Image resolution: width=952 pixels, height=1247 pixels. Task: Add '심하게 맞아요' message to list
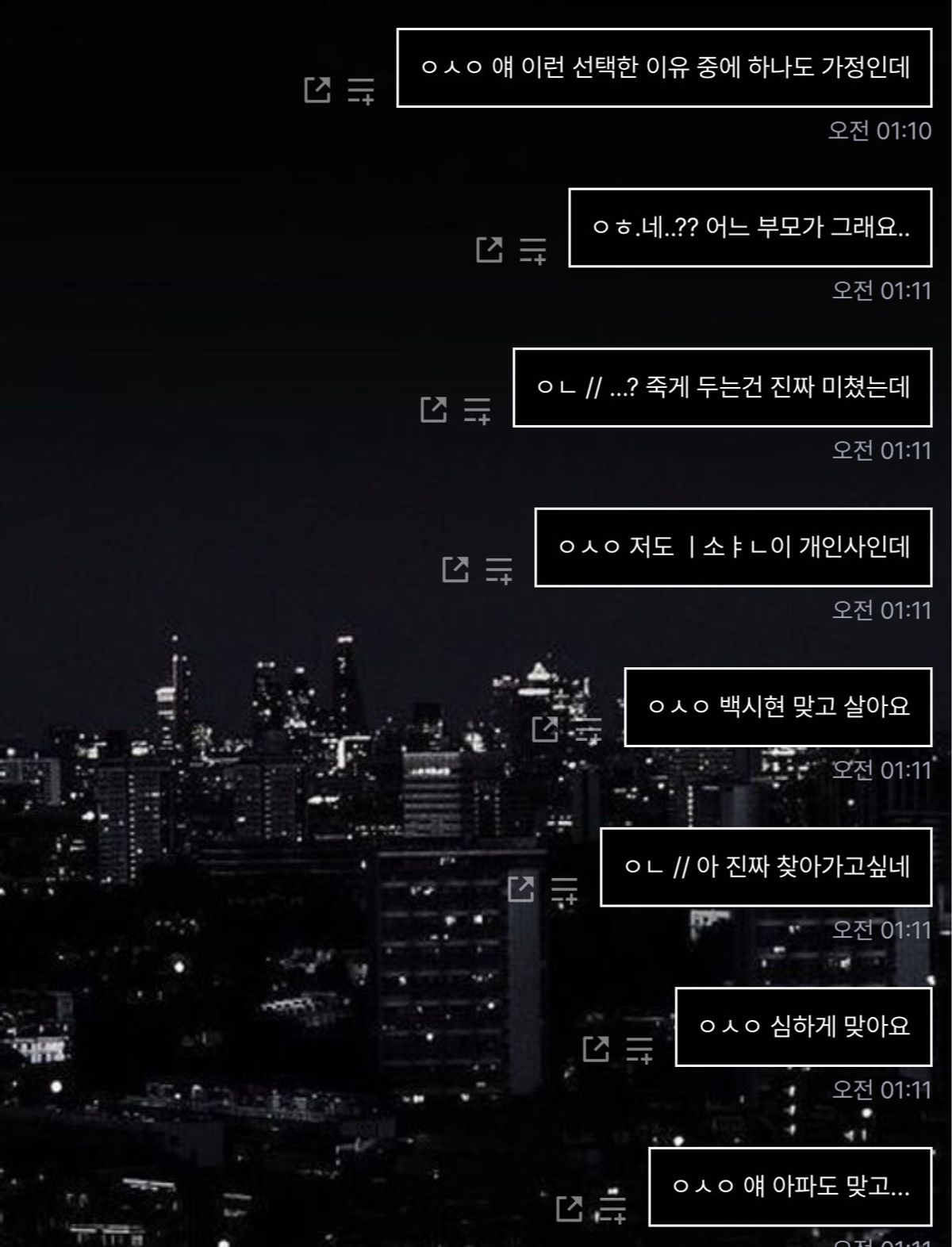[639, 1050]
